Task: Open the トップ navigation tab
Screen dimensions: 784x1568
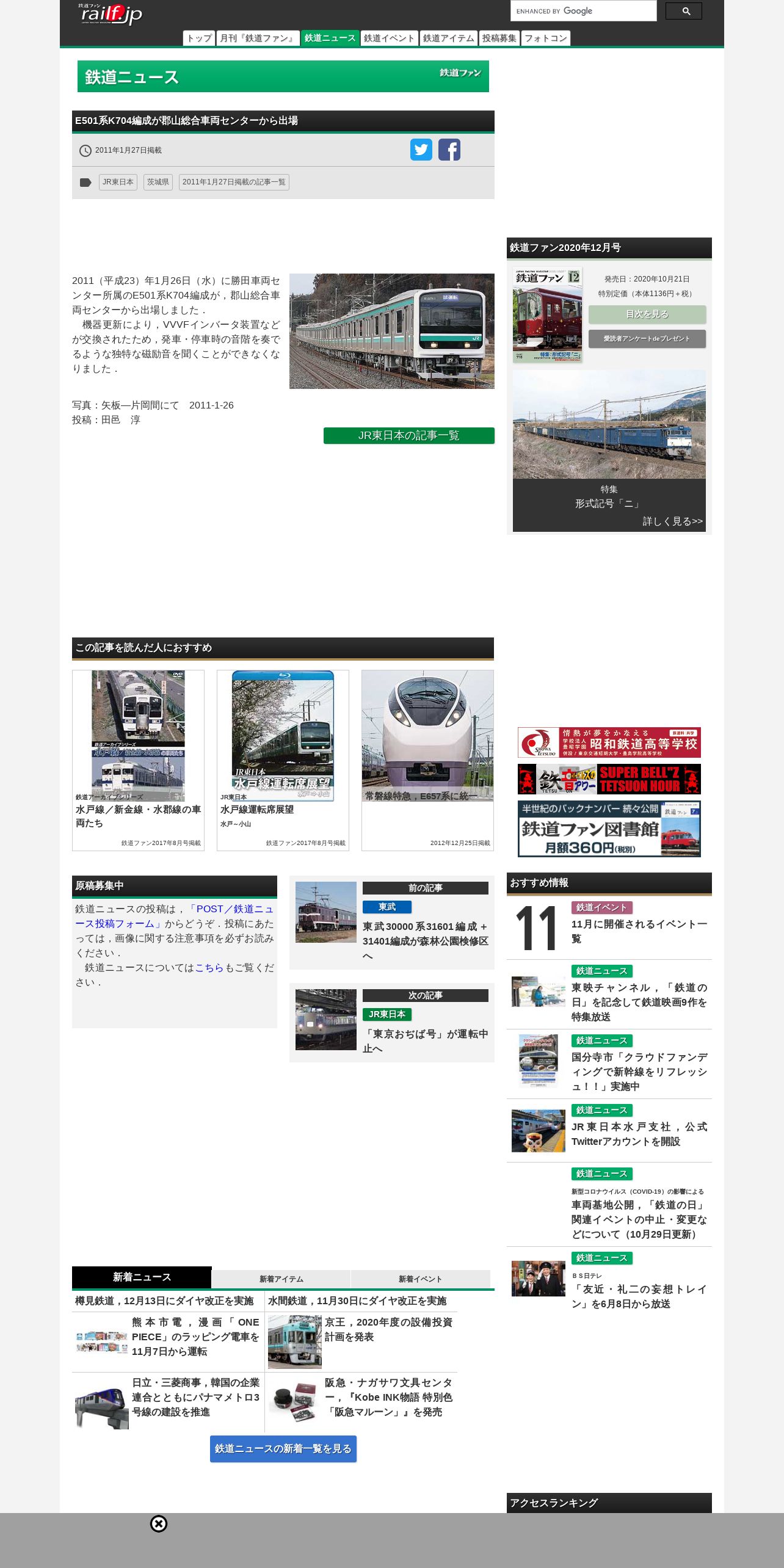Action: pyautogui.click(x=199, y=38)
